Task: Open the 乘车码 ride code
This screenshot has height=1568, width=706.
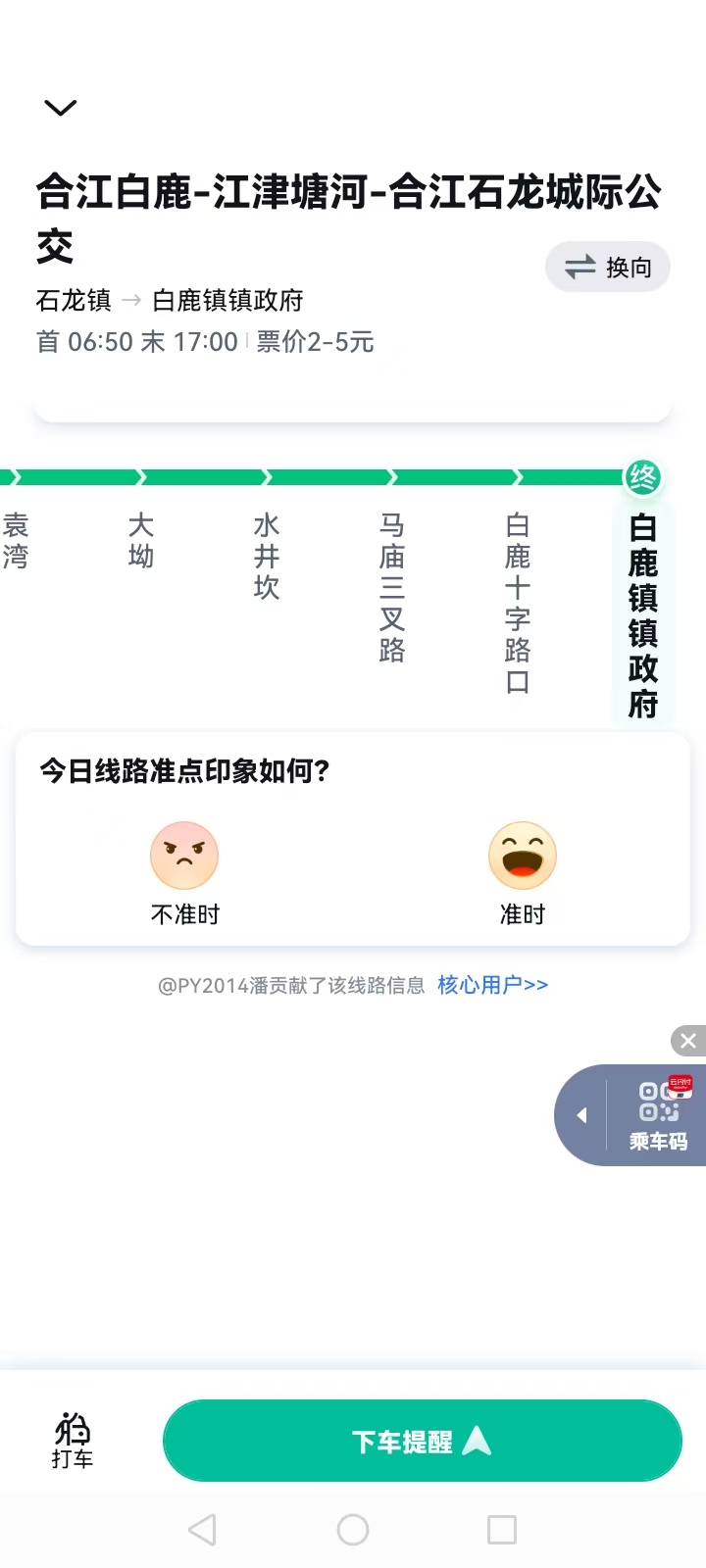Action: 659,1115
